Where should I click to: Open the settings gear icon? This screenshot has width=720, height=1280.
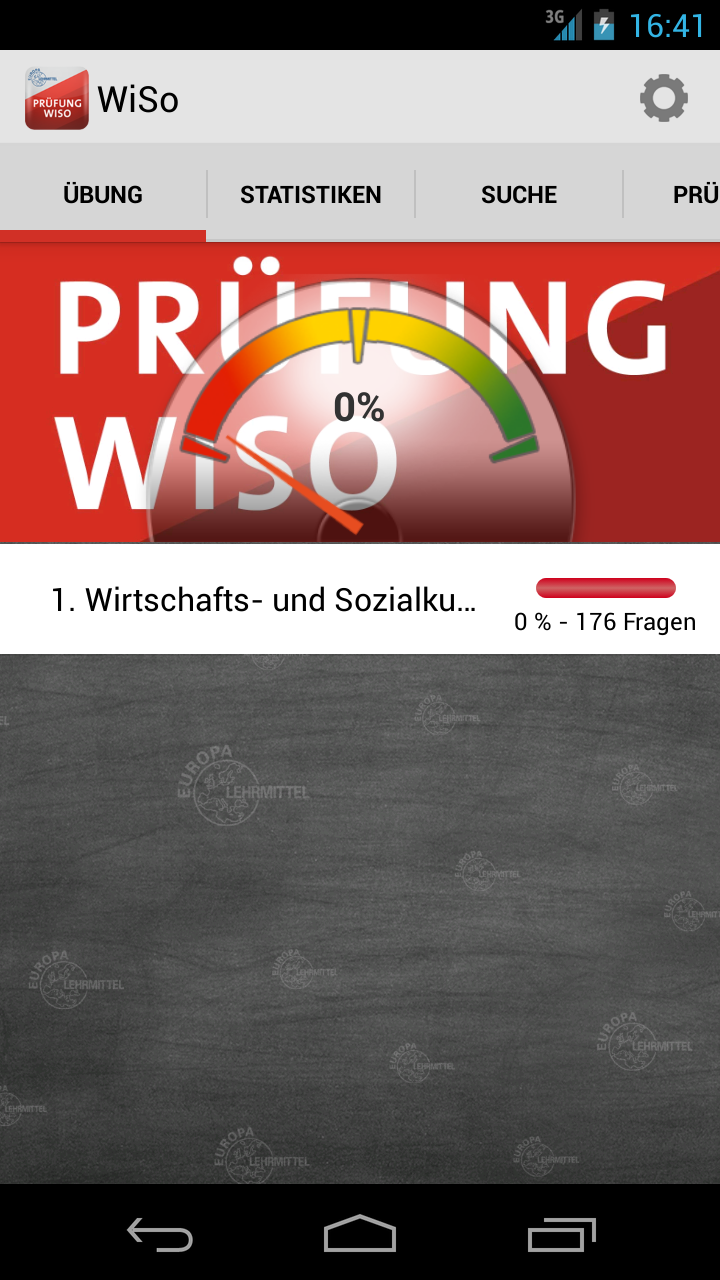click(664, 98)
